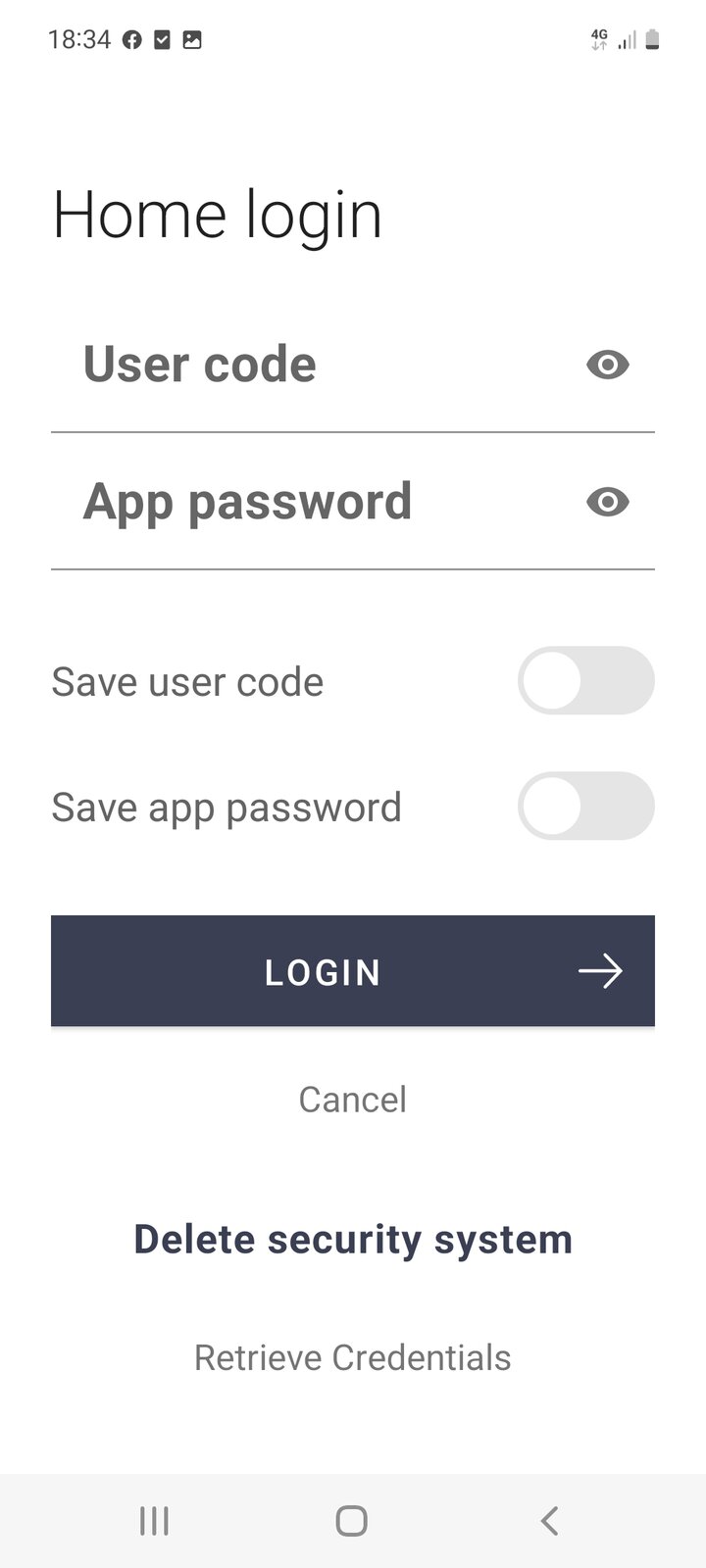Tap the 4G network indicator
Screen dimensions: 706x1568
pyautogui.click(x=598, y=39)
